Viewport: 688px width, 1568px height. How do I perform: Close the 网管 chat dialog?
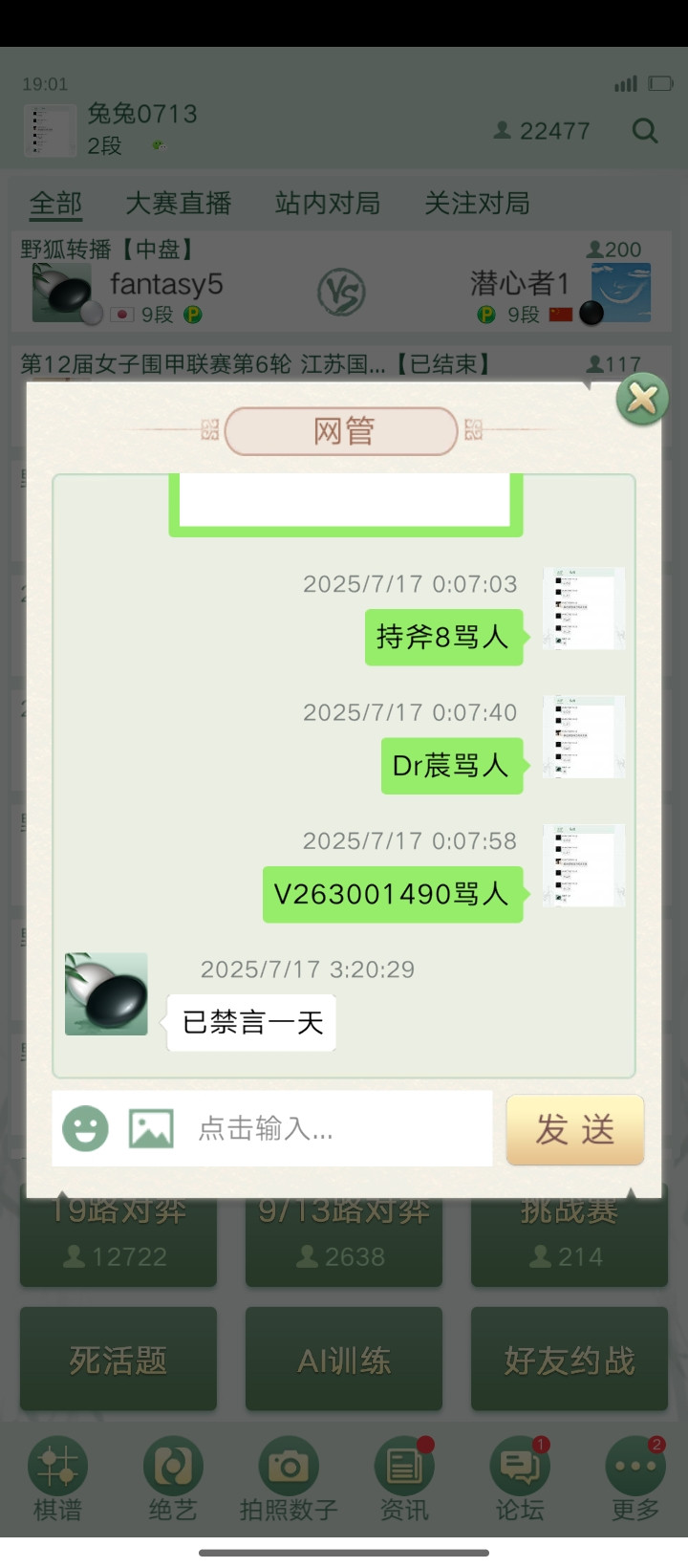[x=642, y=399]
